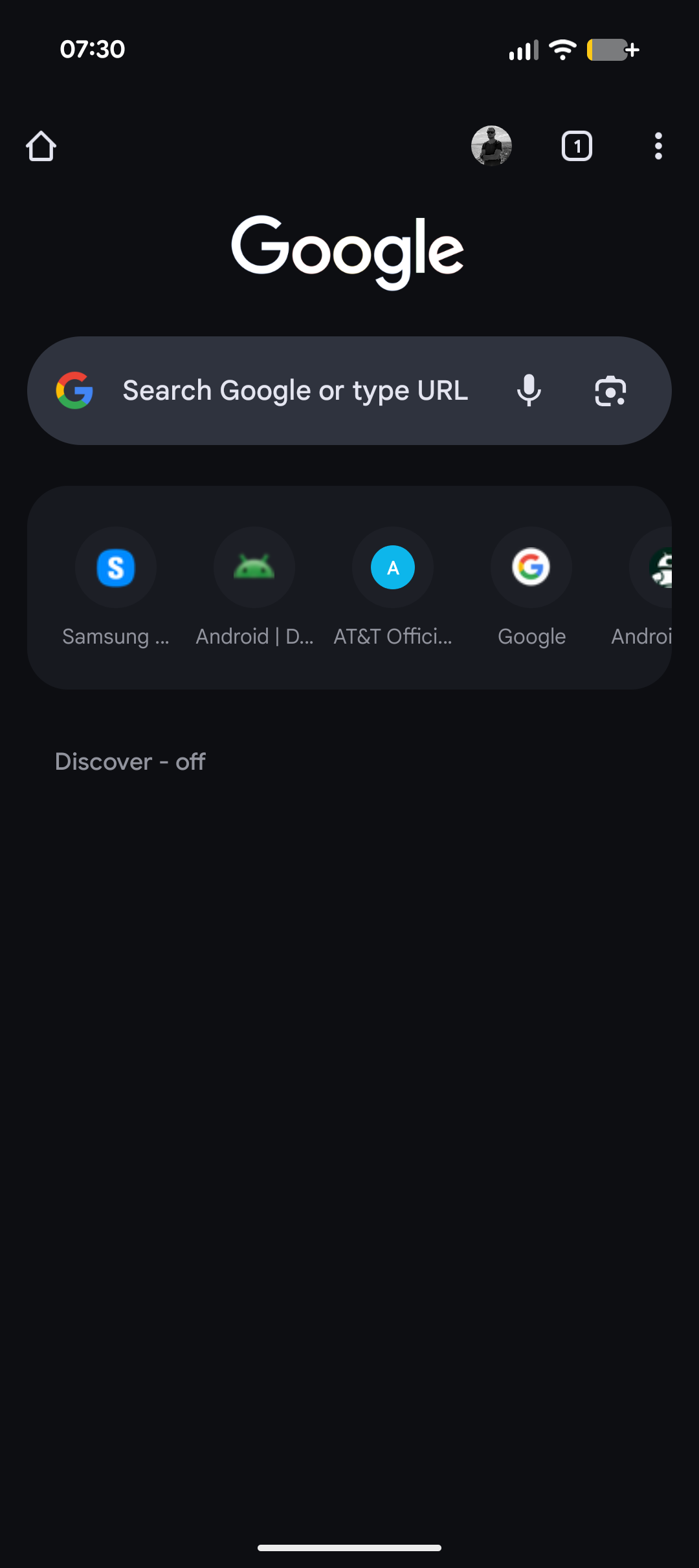This screenshot has width=699, height=1568.
Task: Open the Google shortcut icon
Action: tap(531, 567)
